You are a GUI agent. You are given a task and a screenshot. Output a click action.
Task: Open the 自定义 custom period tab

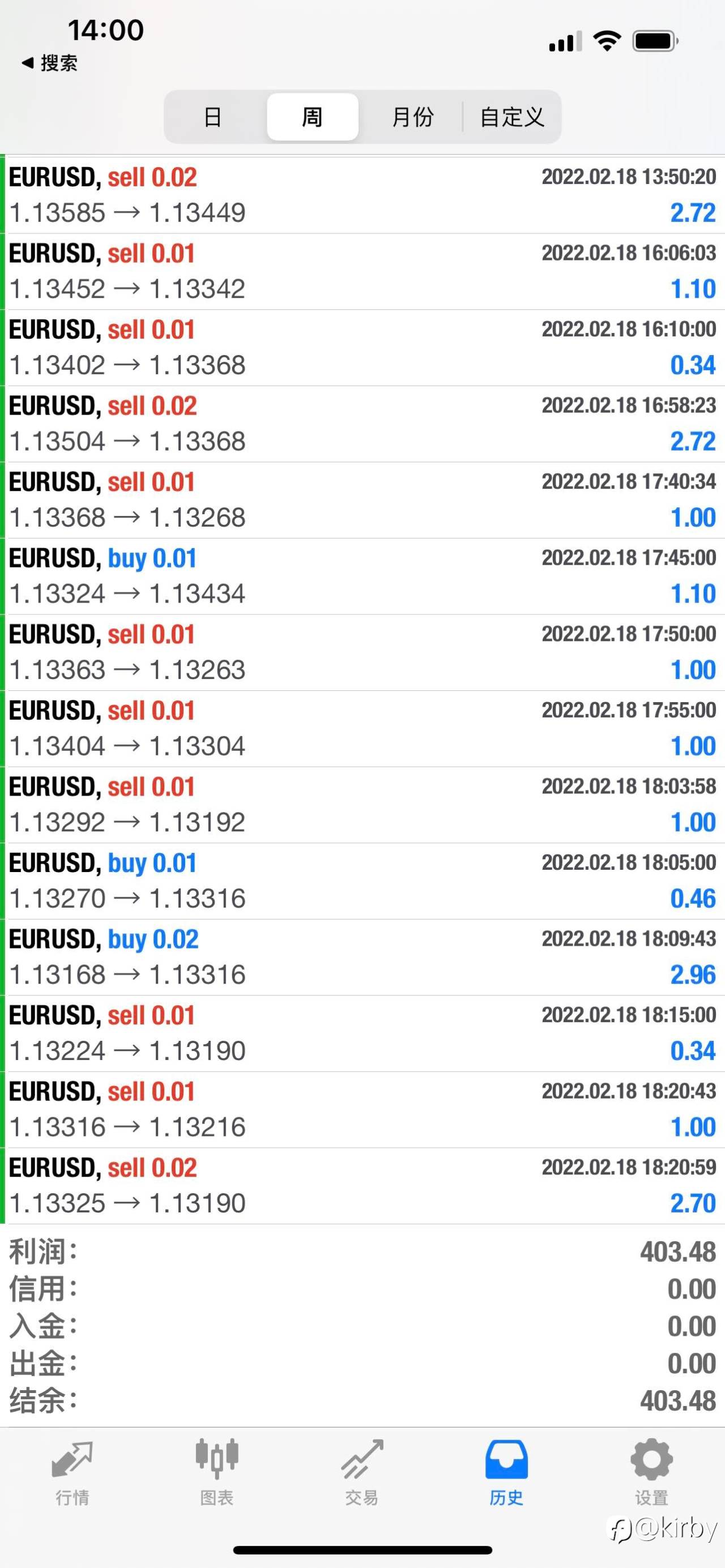tap(512, 117)
